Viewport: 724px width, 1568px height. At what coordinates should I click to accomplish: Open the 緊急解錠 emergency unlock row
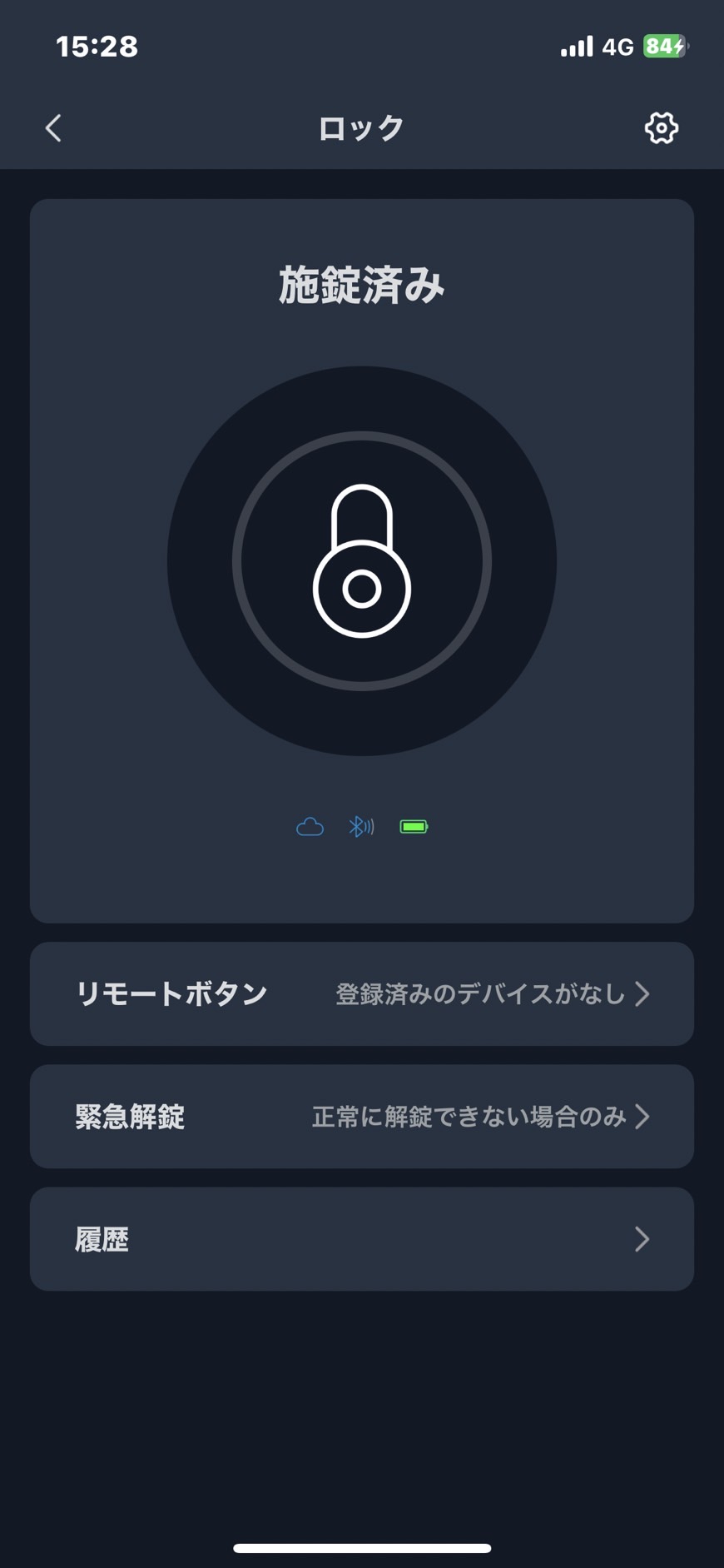361,1117
